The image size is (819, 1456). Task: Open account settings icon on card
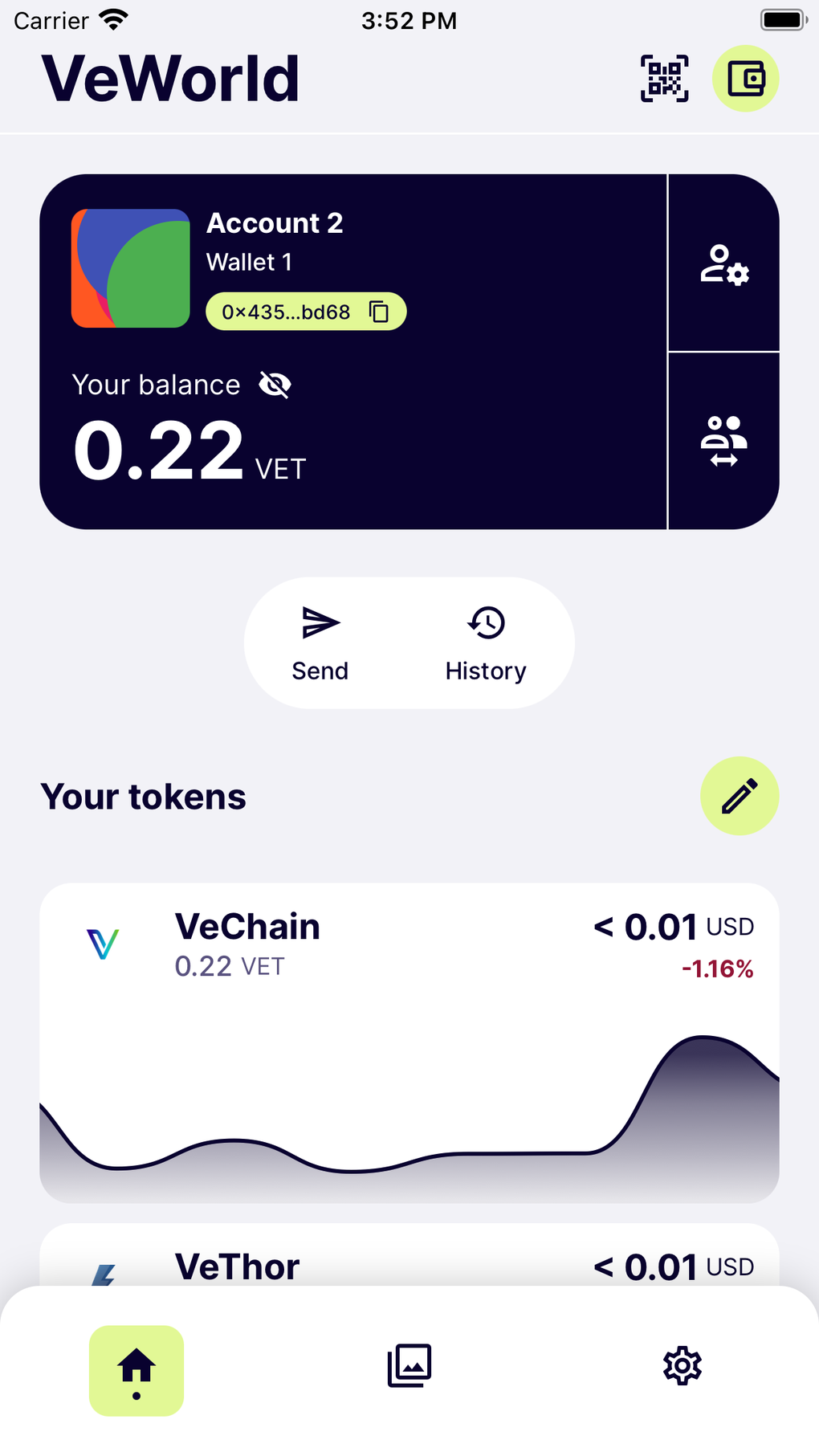[724, 264]
